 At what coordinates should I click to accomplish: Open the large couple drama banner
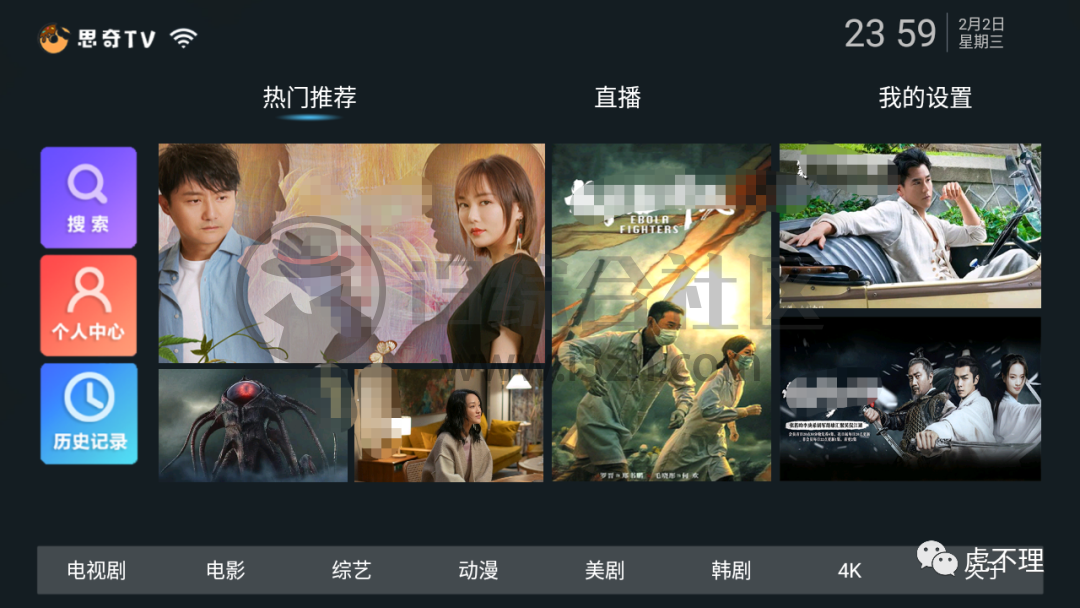pyautogui.click(x=351, y=253)
